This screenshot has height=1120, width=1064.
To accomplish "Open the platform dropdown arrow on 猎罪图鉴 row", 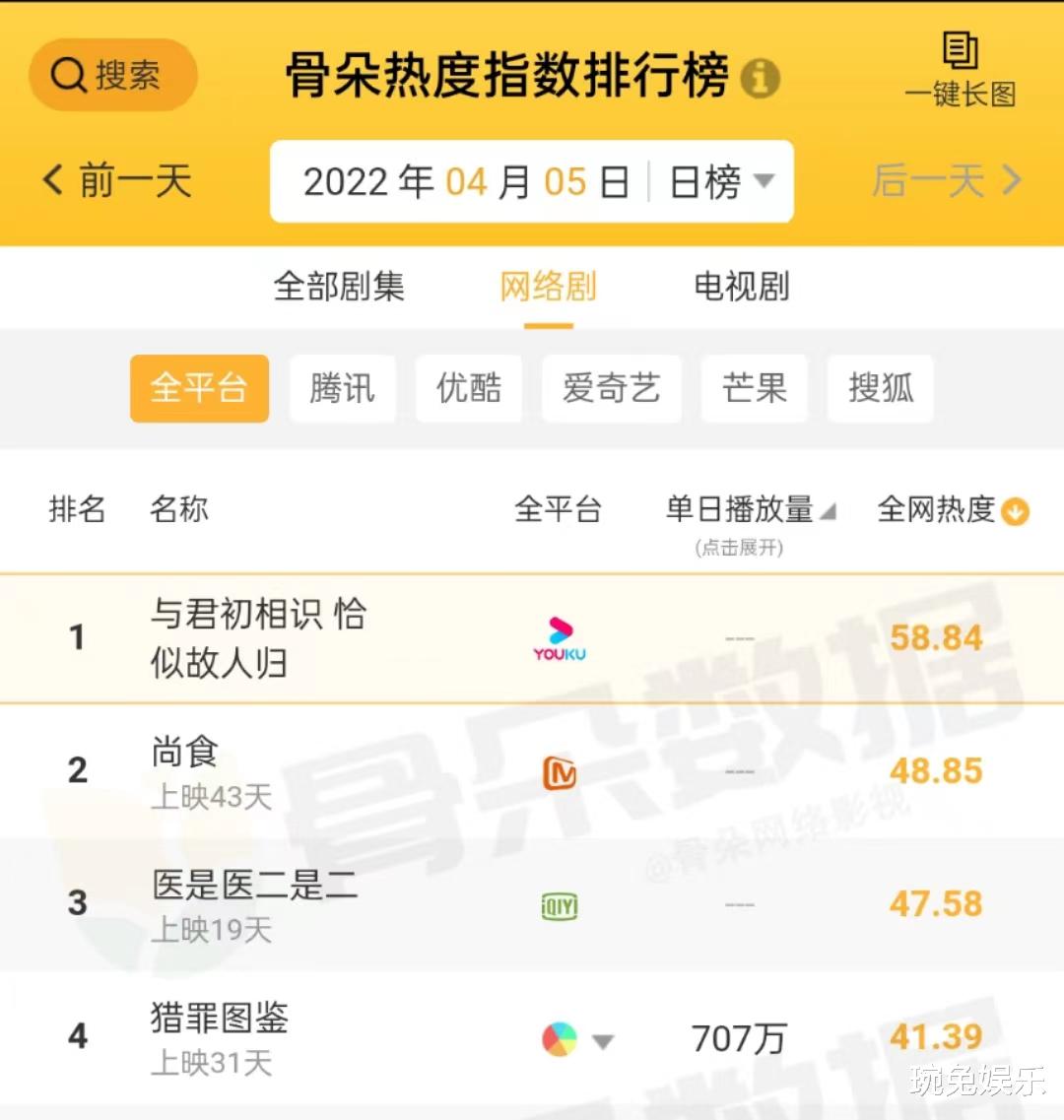I will coord(603,1037).
